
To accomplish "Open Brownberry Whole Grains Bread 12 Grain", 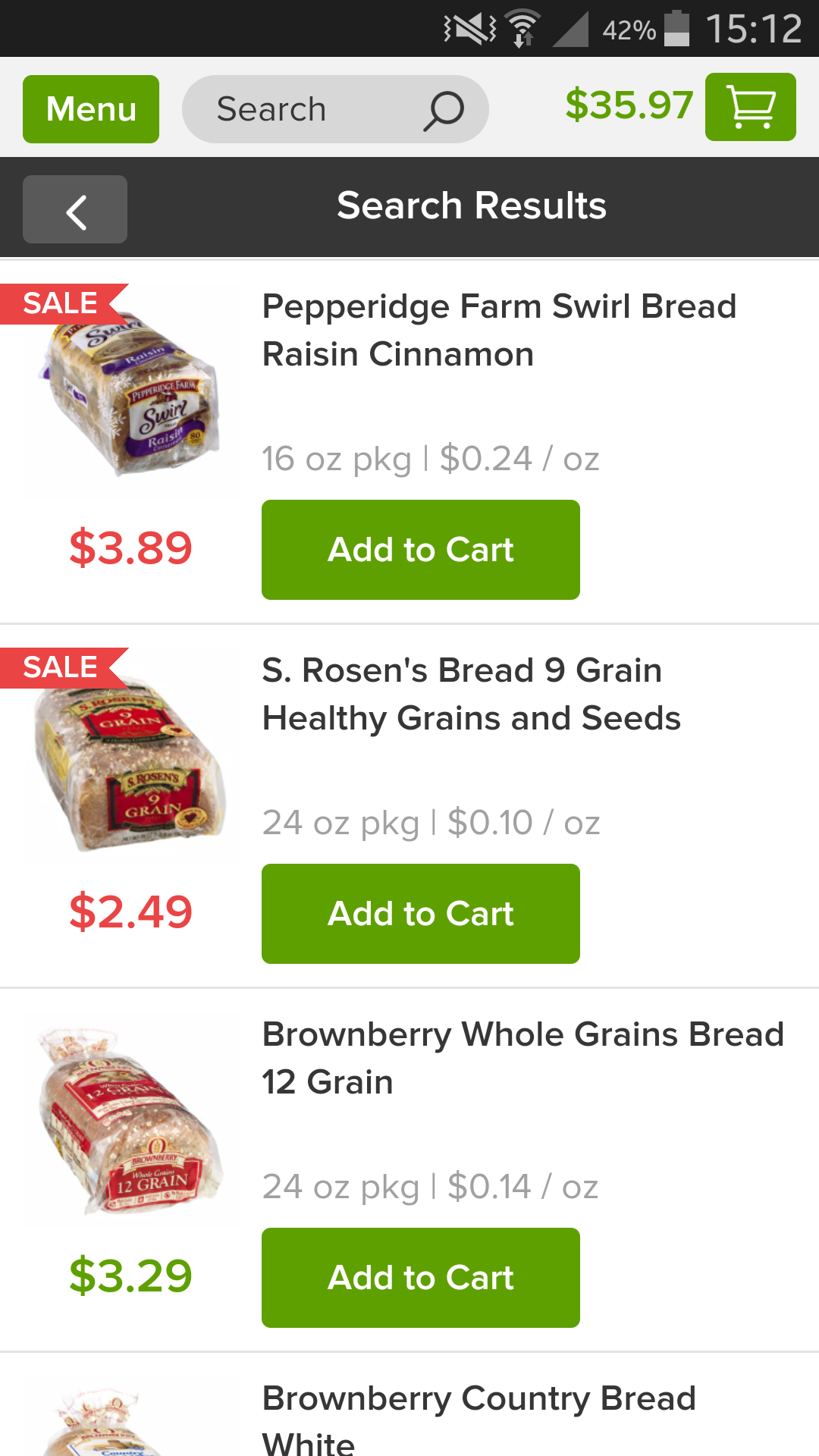I will click(x=522, y=1058).
